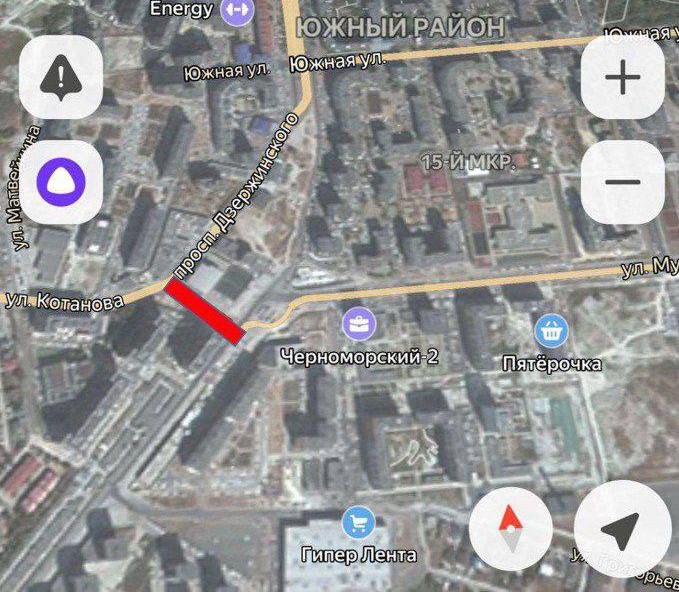This screenshot has width=679, height=592.
Task: Open the Гипер Лента store marker
Action: click(x=357, y=522)
